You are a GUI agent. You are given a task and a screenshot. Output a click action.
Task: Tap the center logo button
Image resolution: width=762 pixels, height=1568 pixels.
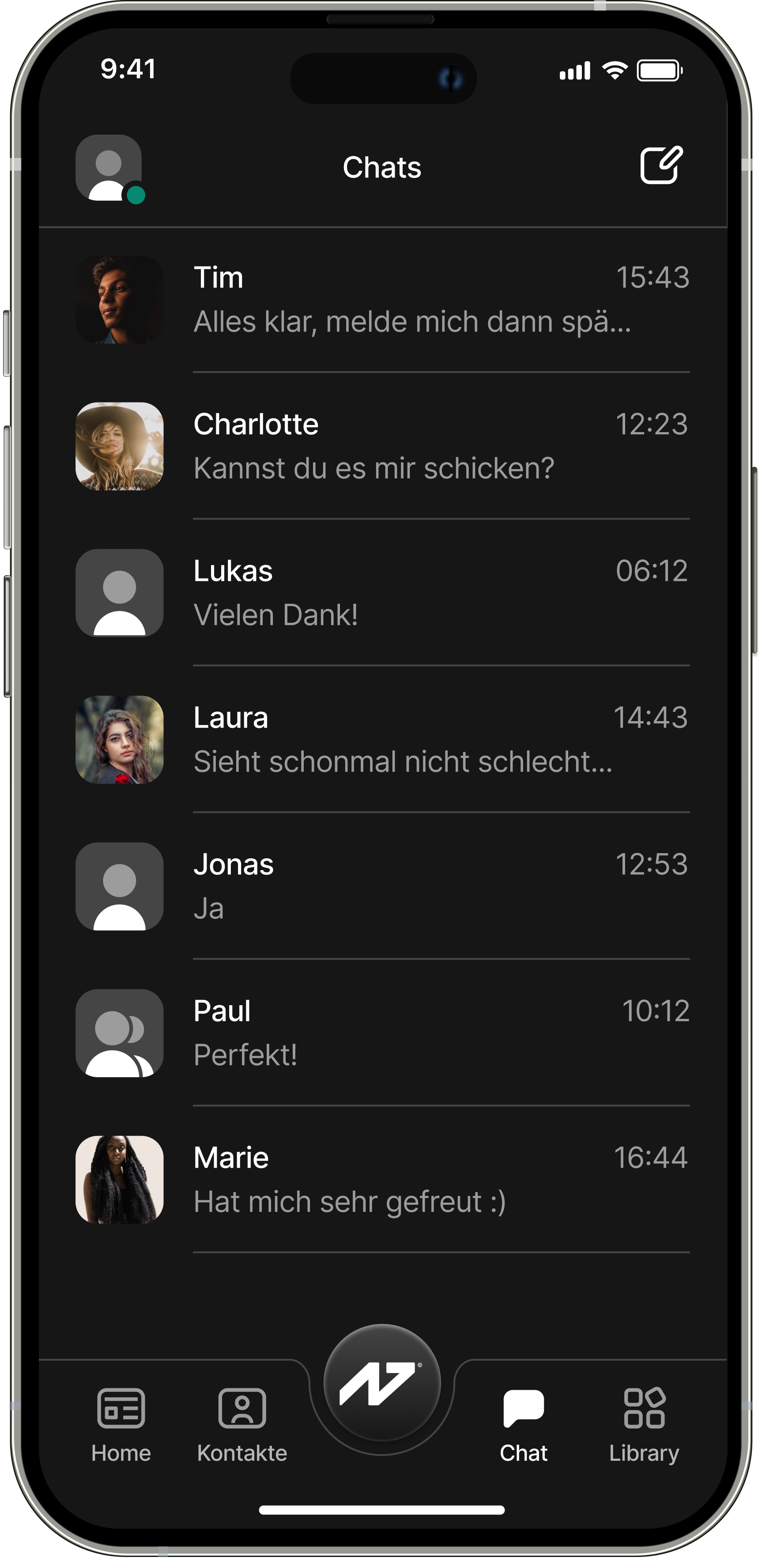coord(382,1383)
